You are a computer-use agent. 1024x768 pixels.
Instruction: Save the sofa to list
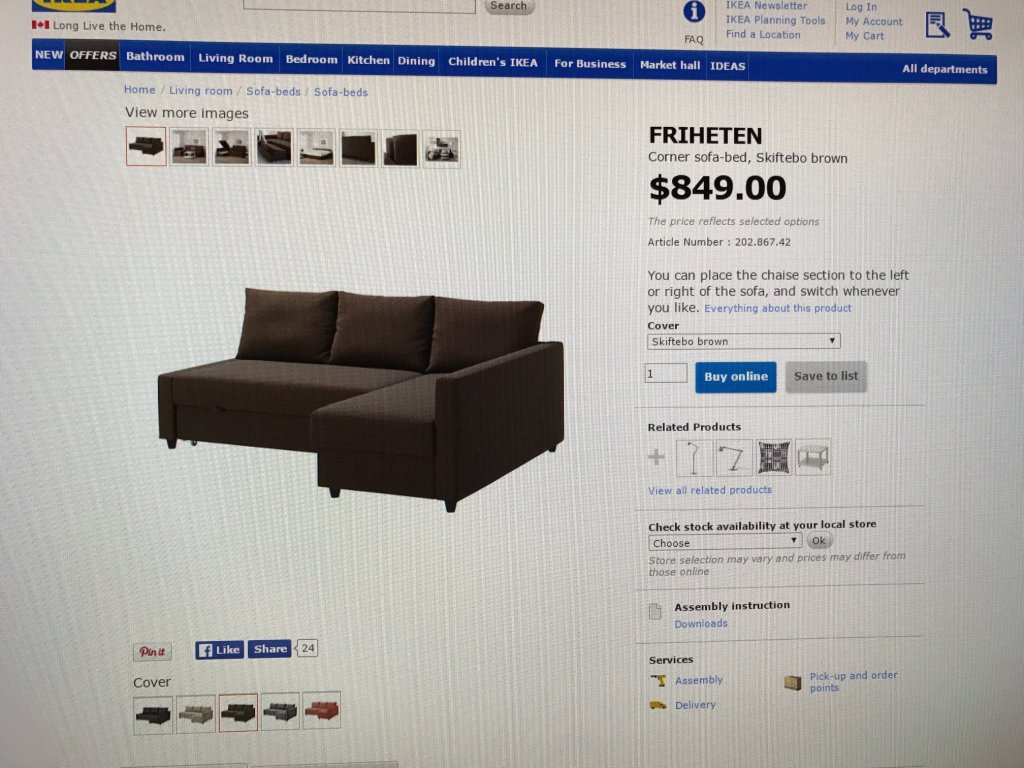[x=825, y=377]
